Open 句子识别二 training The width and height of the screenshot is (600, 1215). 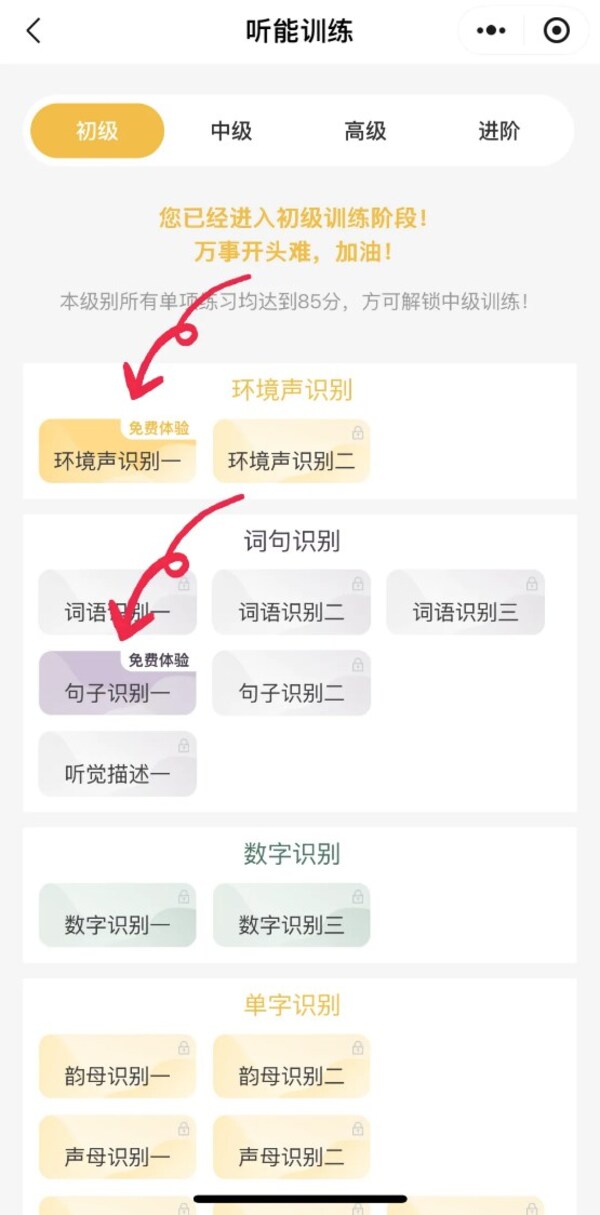pyautogui.click(x=291, y=683)
